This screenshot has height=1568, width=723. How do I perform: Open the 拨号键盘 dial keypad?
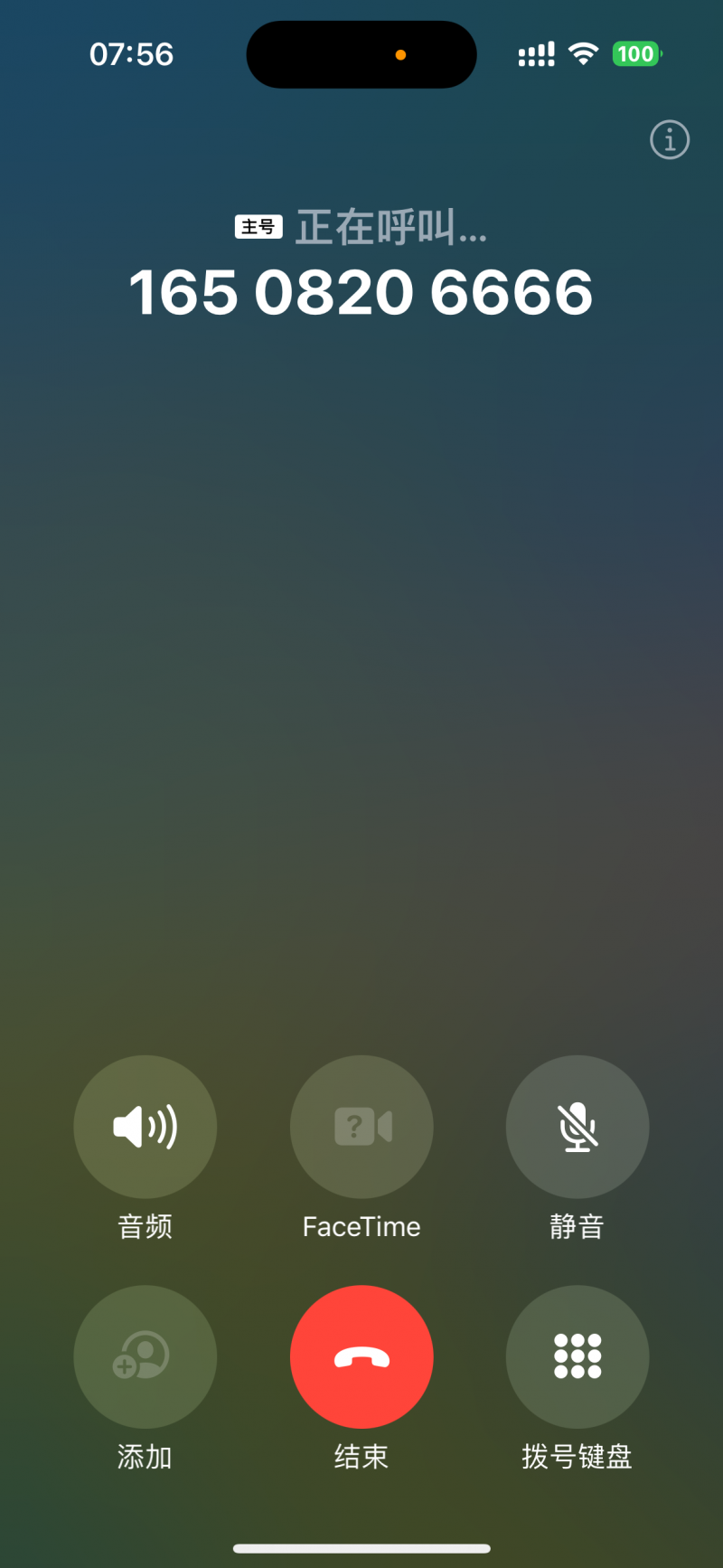(577, 1356)
